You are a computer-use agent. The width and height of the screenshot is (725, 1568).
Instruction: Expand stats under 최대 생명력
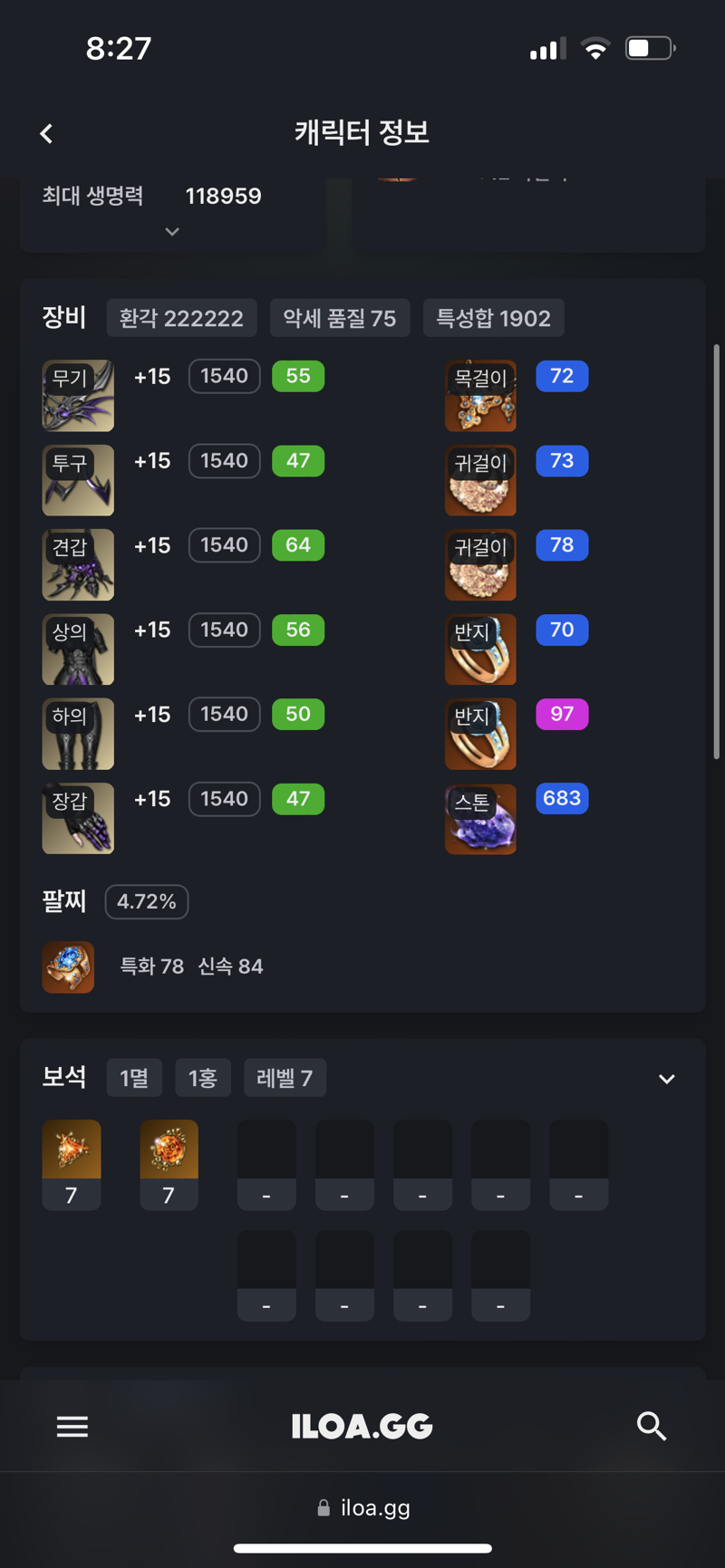coord(172,232)
